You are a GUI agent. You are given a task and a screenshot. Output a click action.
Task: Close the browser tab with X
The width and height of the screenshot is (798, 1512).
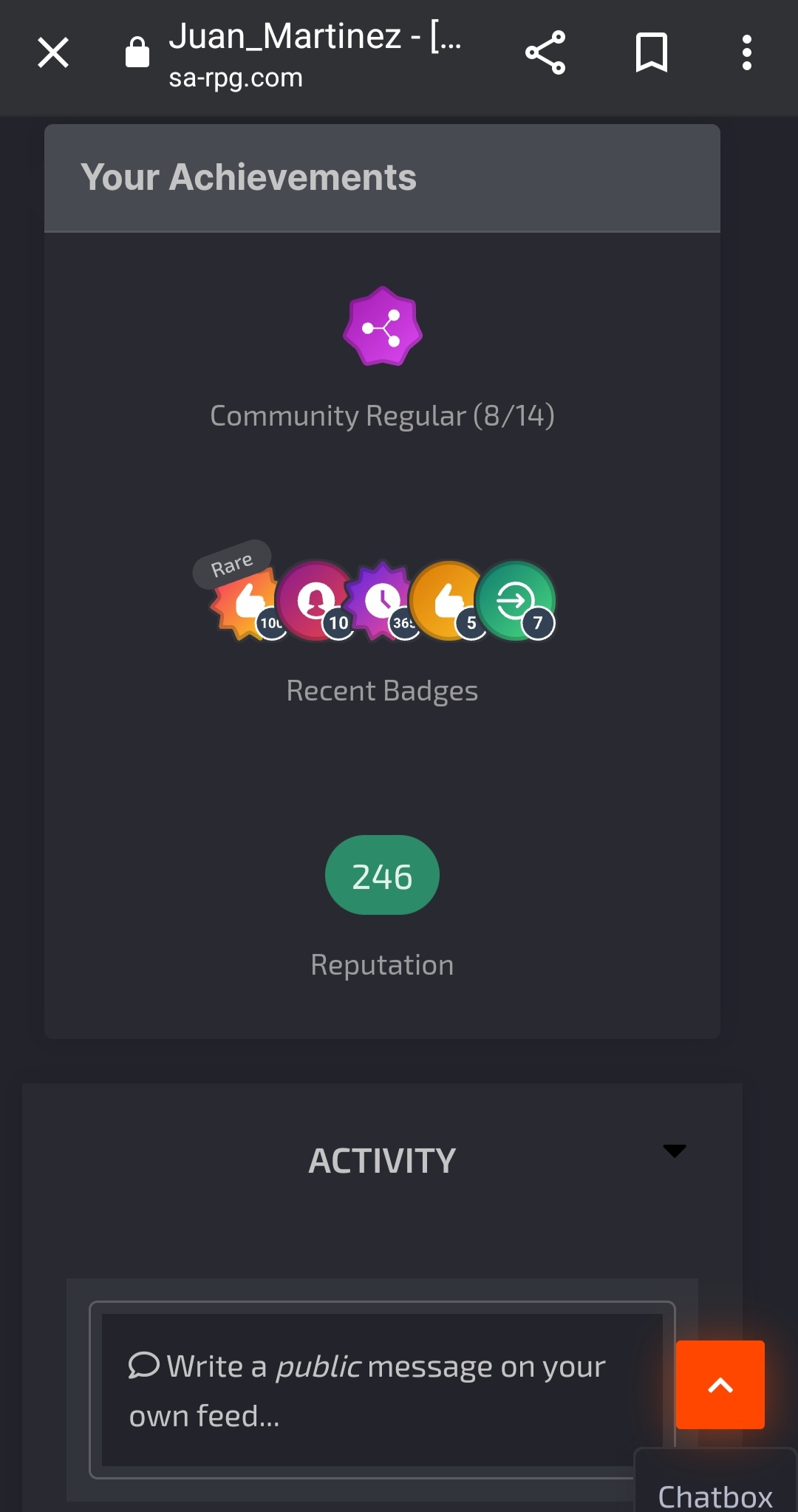[53, 53]
